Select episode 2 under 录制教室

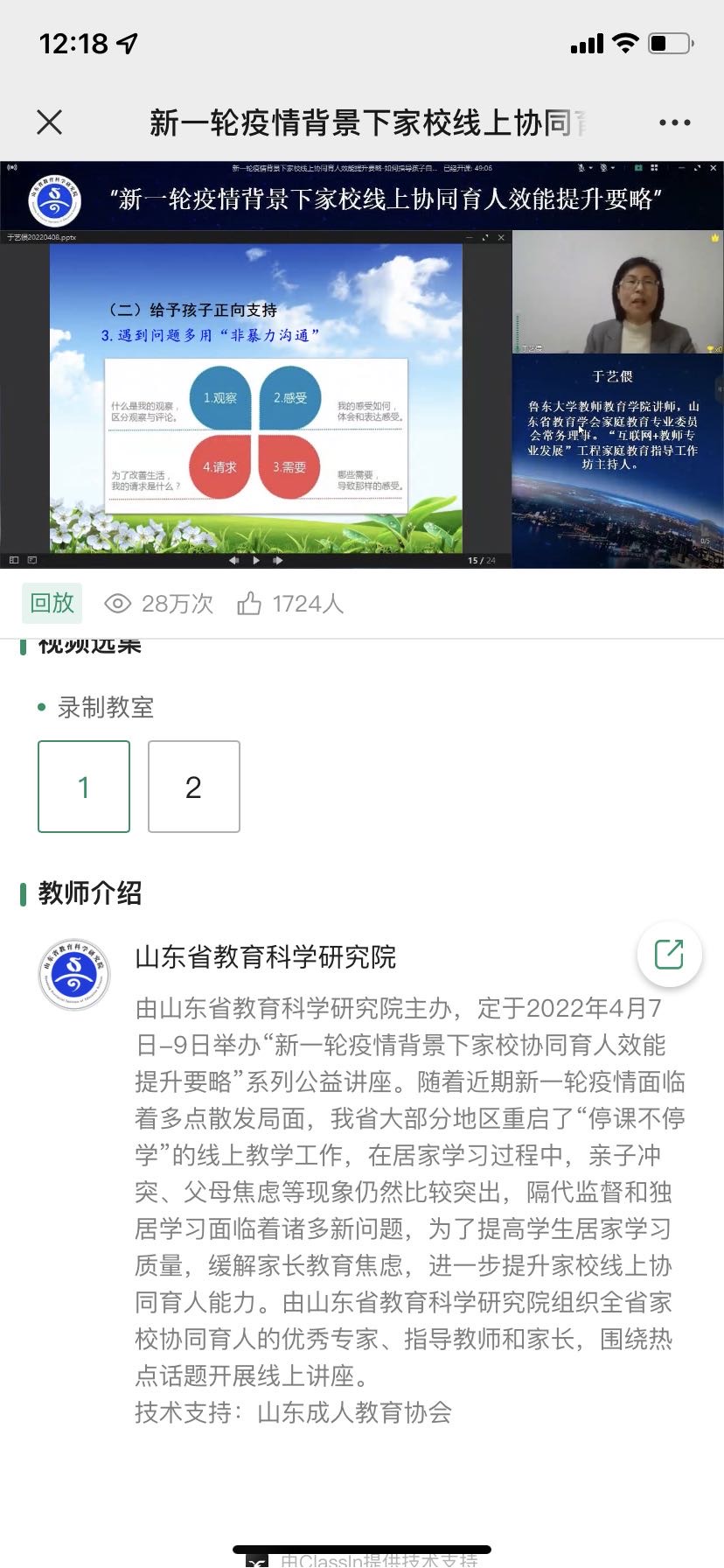point(193,787)
